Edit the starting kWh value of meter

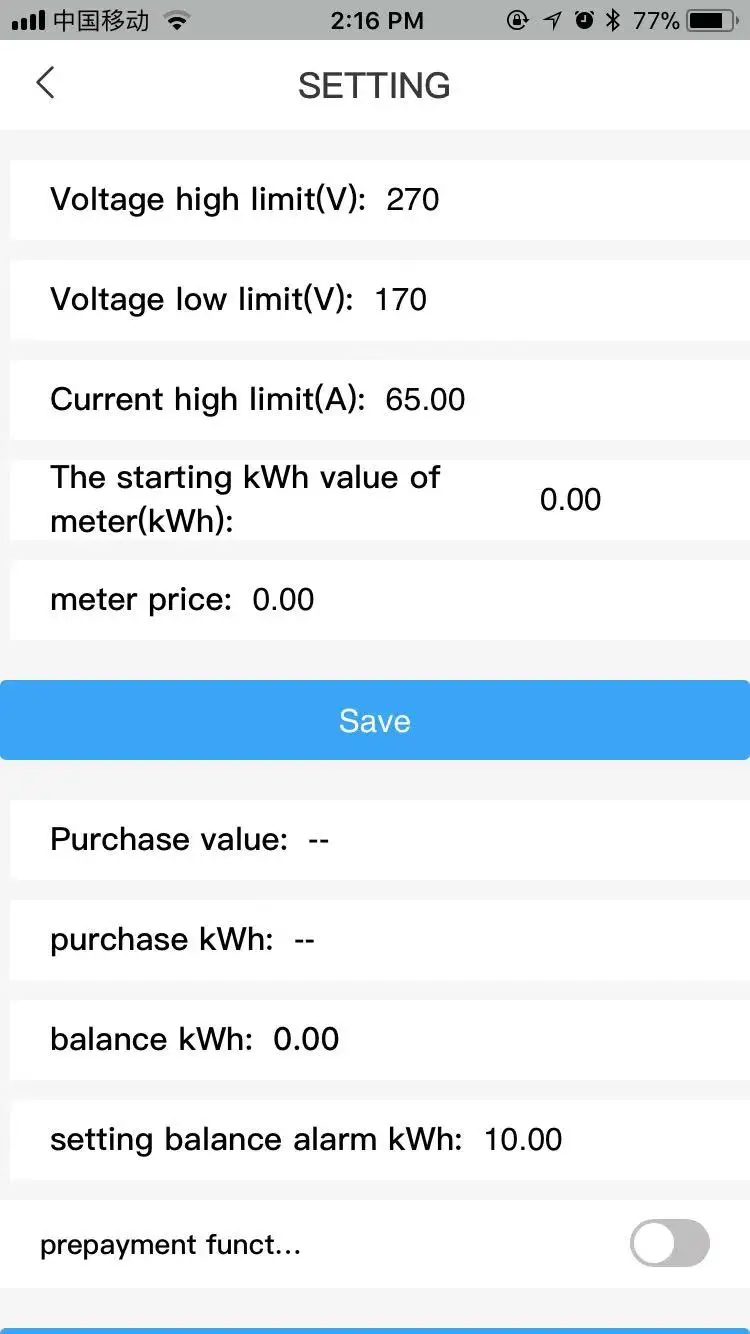(x=570, y=500)
